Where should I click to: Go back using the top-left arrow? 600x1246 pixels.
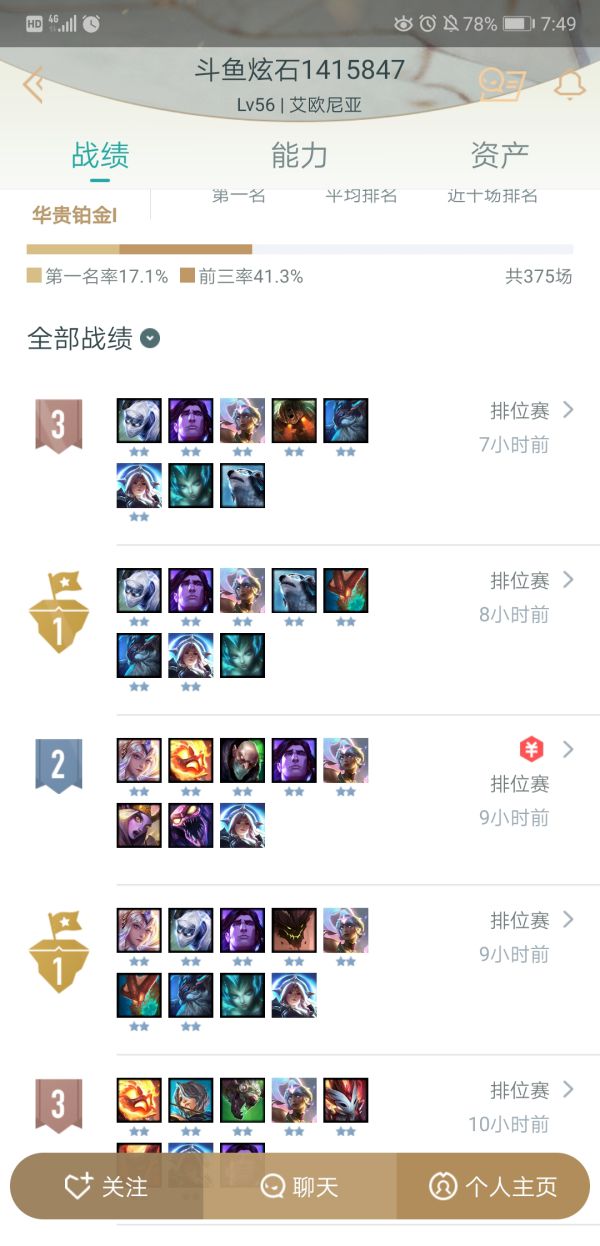33,84
